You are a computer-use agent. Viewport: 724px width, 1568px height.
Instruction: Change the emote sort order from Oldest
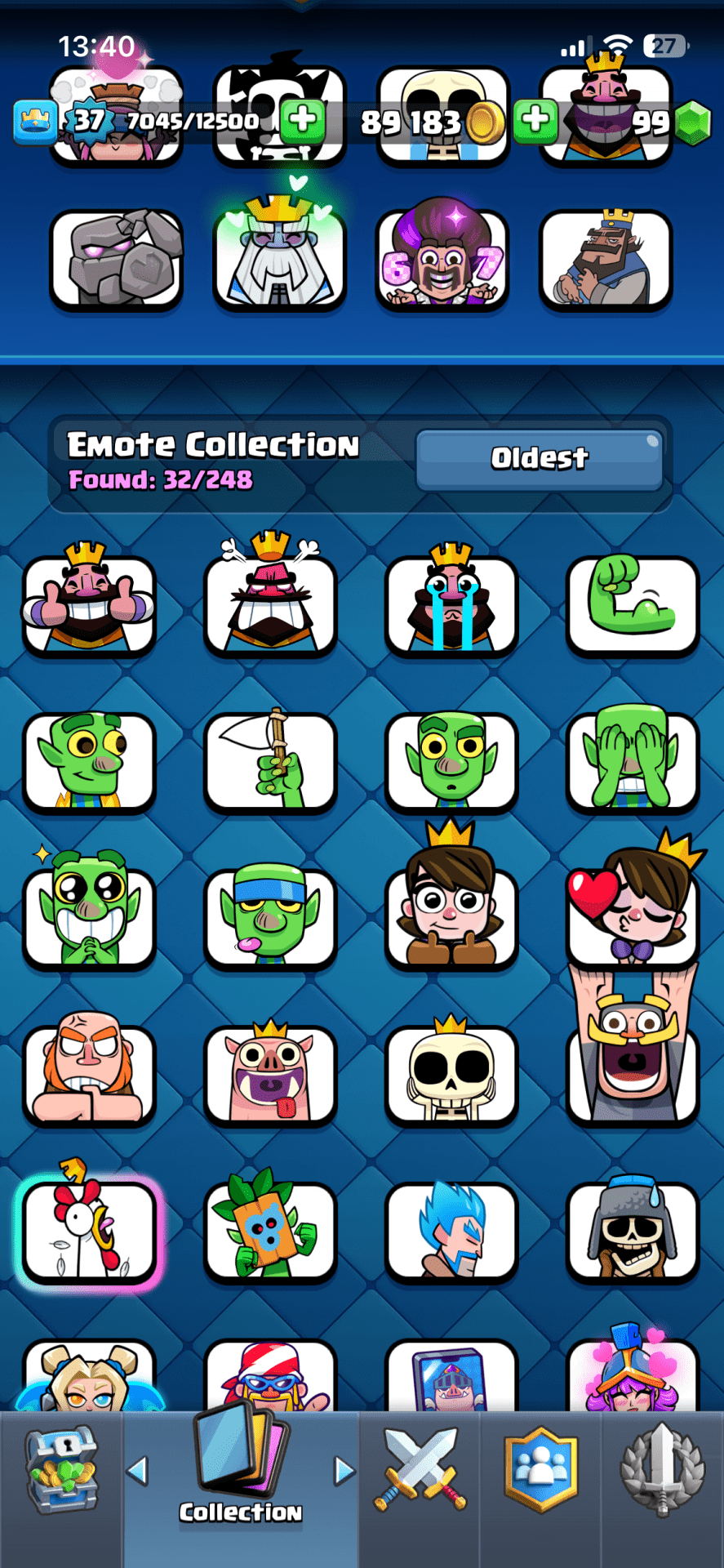[x=539, y=459]
